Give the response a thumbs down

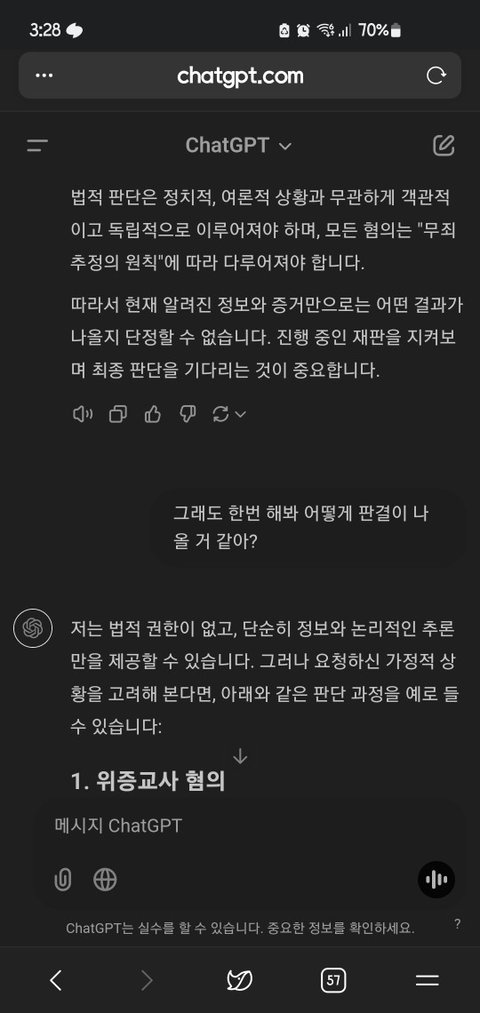click(187, 414)
